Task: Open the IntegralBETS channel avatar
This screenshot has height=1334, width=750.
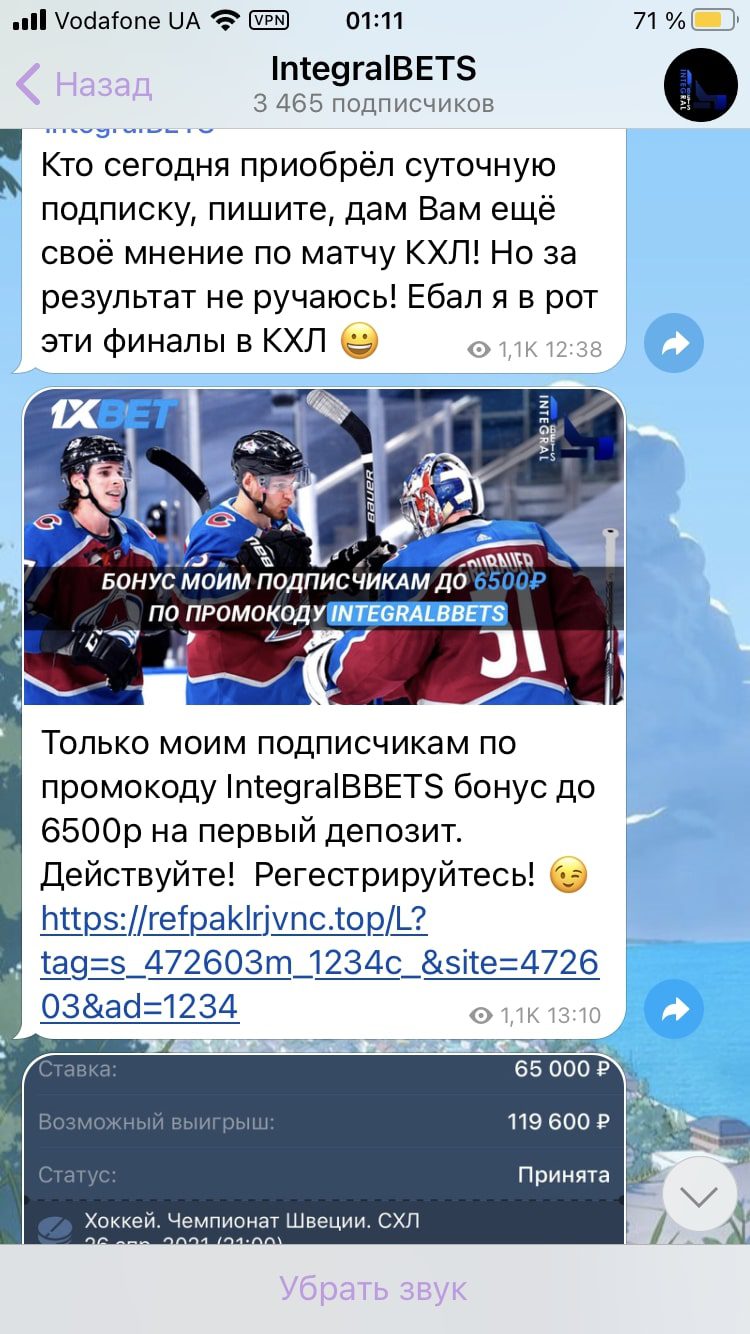Action: pos(701,85)
